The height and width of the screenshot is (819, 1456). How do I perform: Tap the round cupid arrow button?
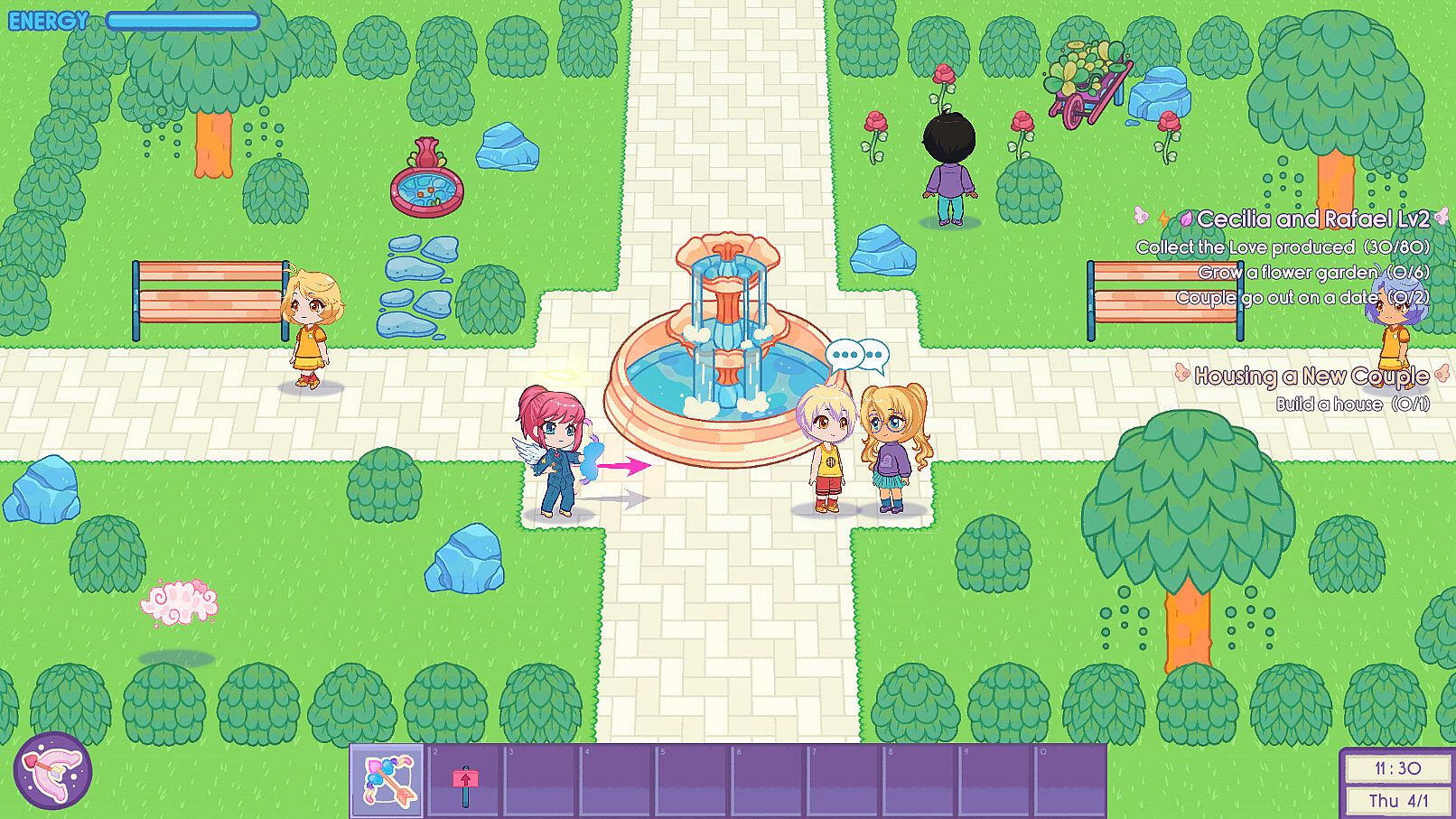[53, 770]
